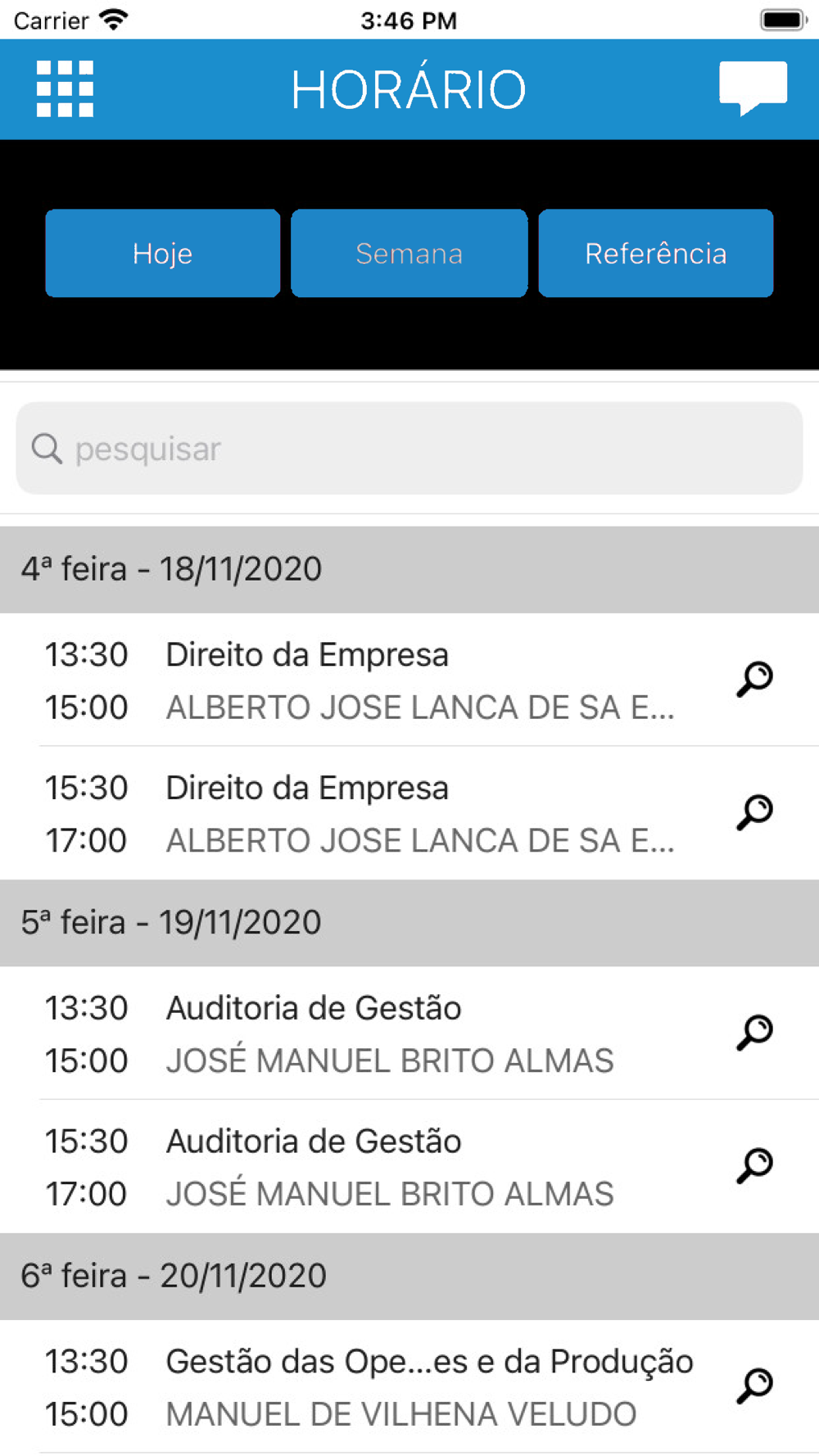
Task: Open the 13:30 Auditoria de Gestão class
Action: click(x=409, y=1033)
